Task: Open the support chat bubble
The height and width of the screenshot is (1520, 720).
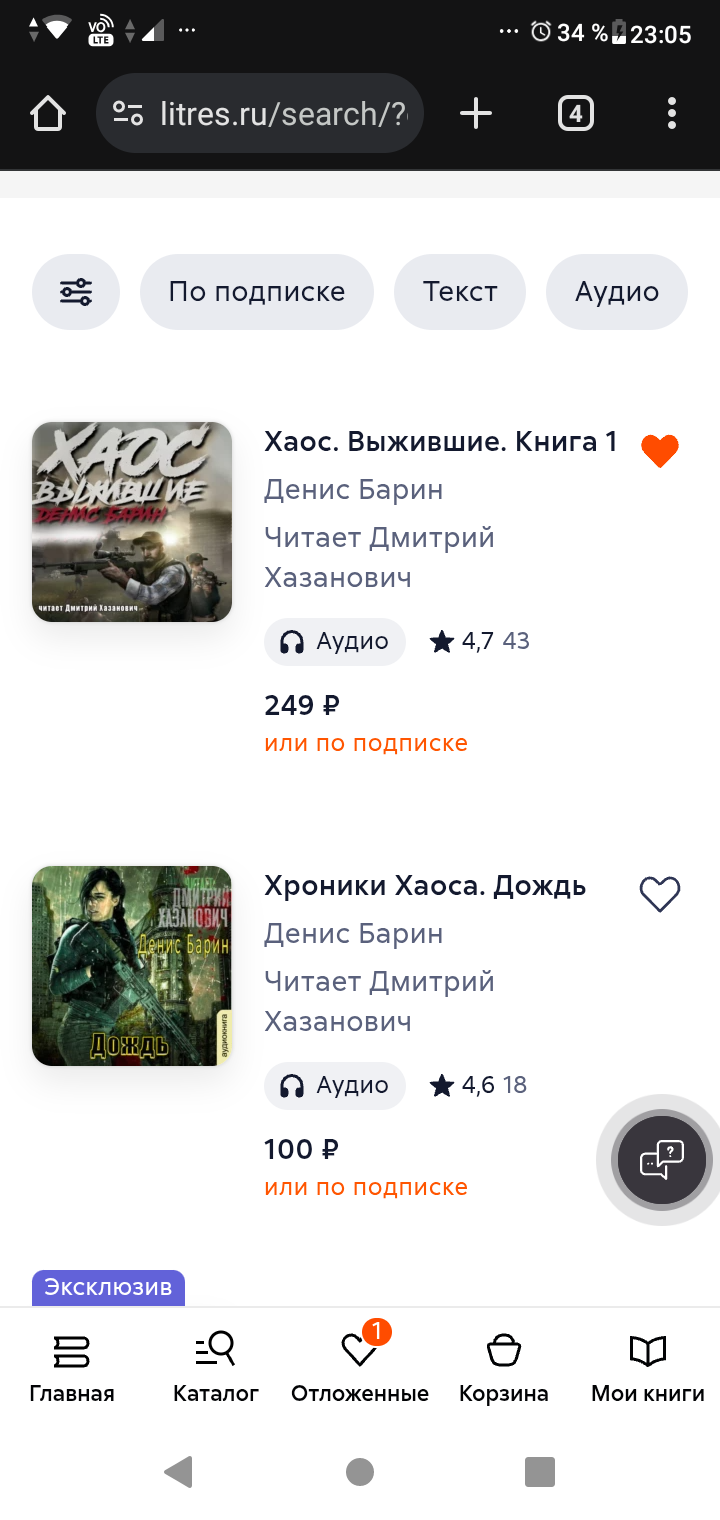Action: [x=660, y=1161]
